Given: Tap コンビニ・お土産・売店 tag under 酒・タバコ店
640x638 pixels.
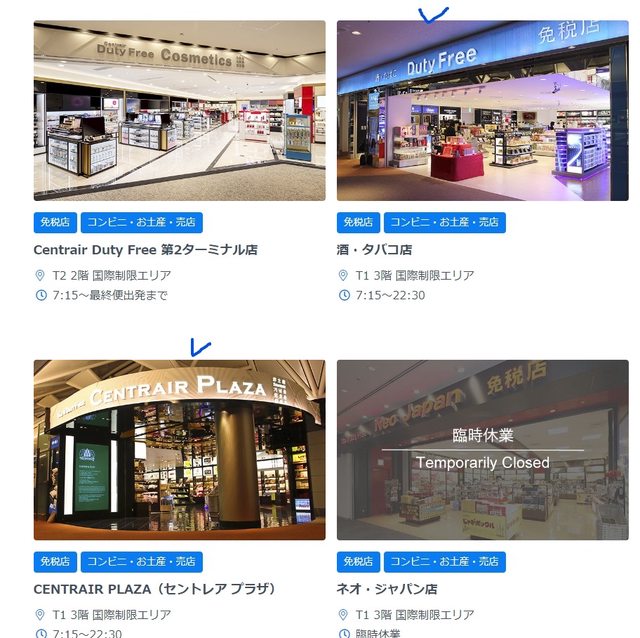Looking at the screenshot, I should 445,222.
